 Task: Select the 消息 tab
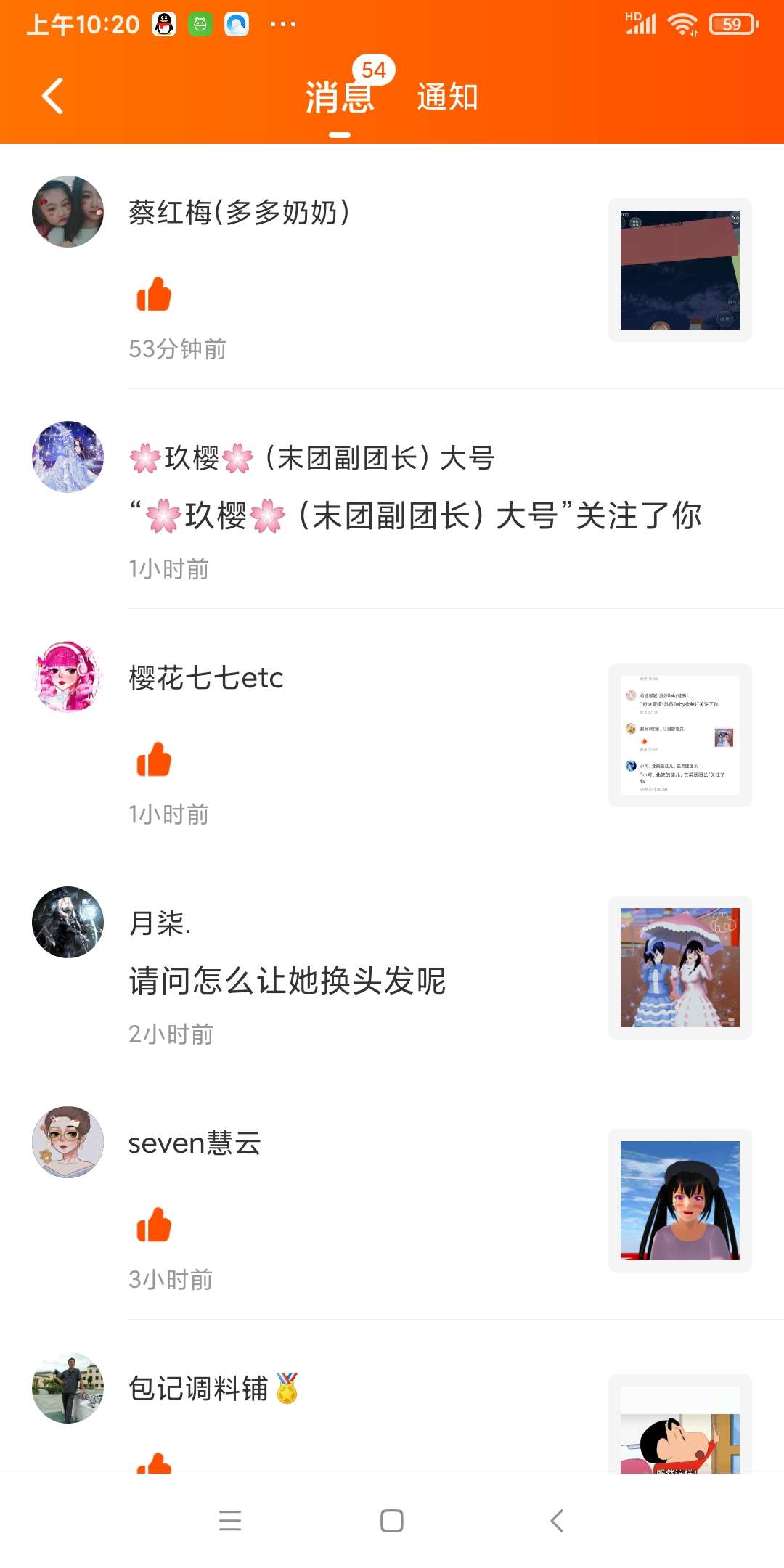pos(340,97)
